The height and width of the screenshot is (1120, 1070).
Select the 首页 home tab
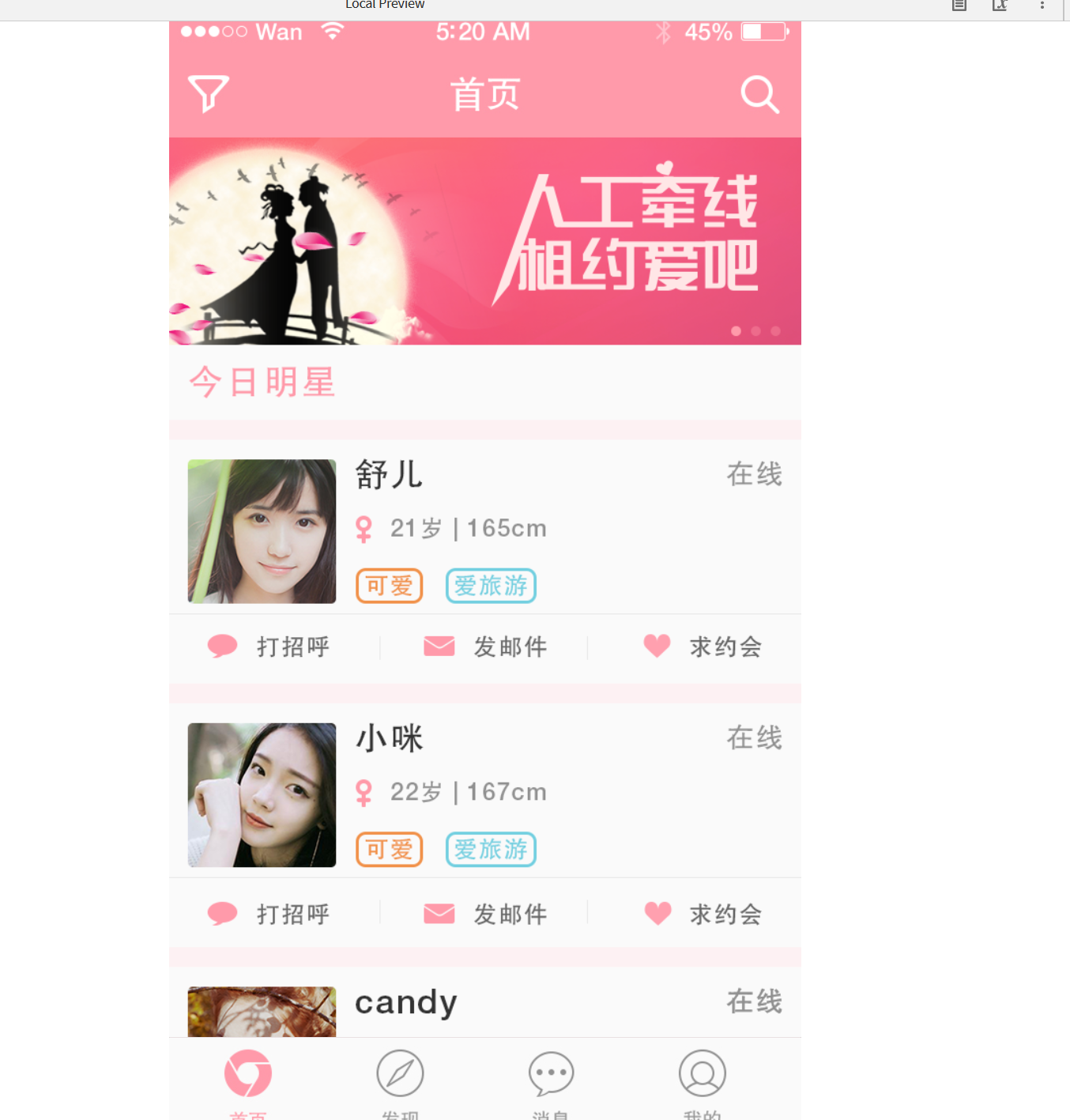pos(248,1079)
